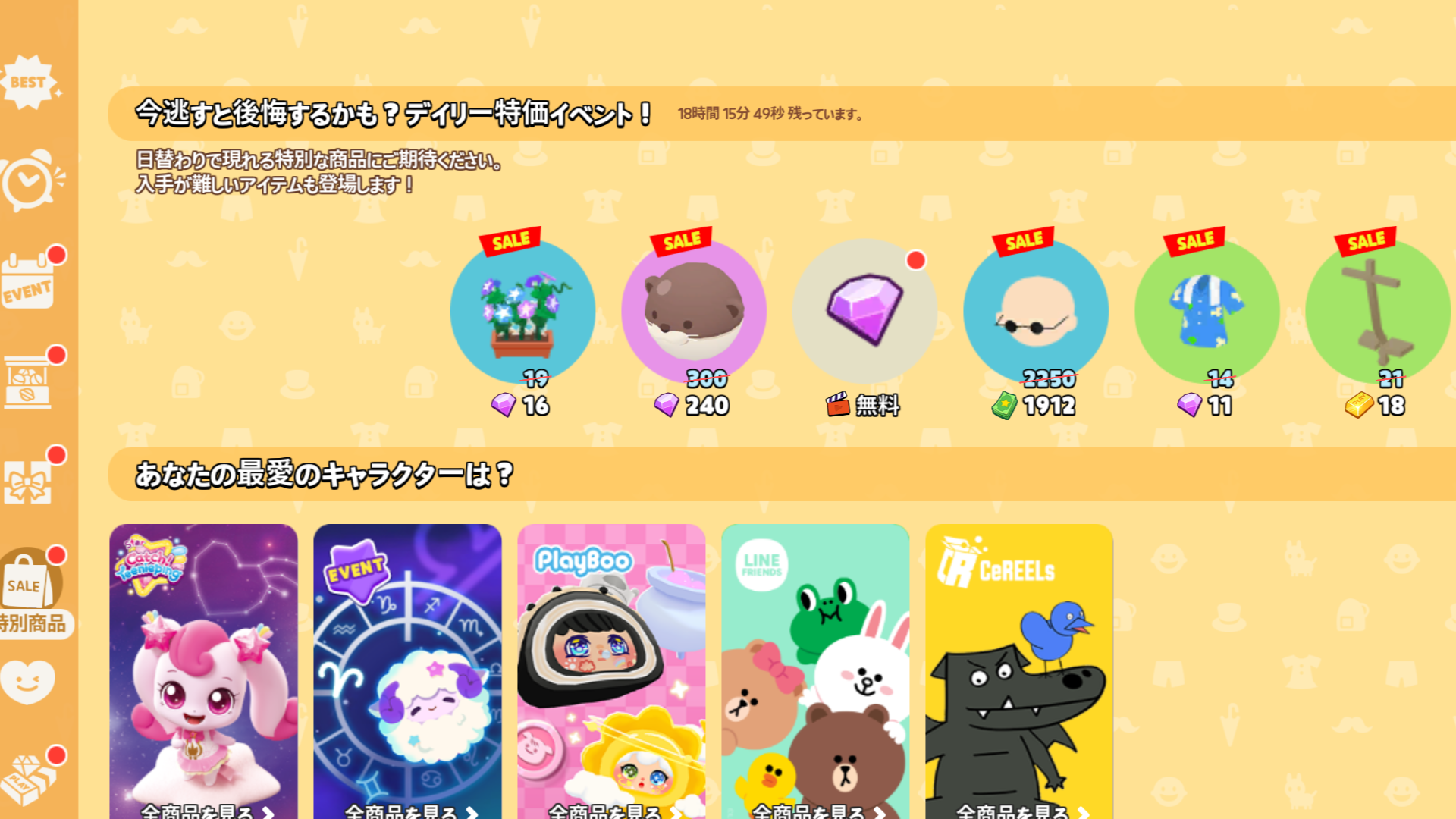Viewport: 1456px width, 819px height.
Task: Choose the blue Hawaiian shirt for 11 gems
Action: pos(1207,312)
